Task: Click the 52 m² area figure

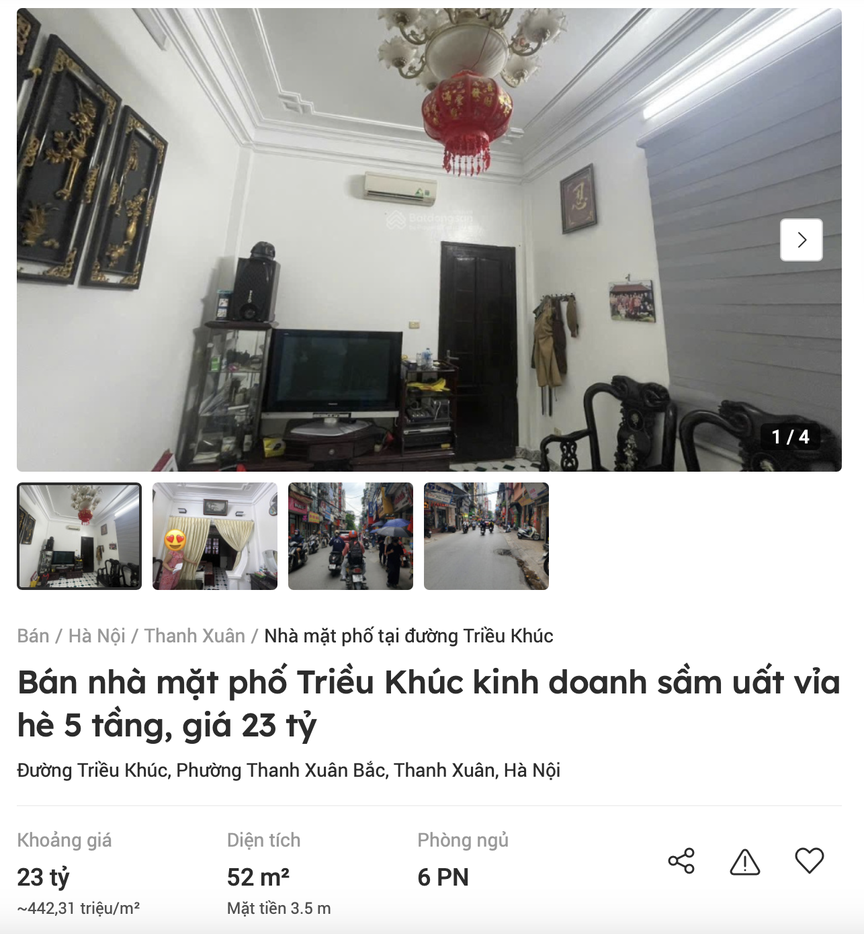Action: 253,876
